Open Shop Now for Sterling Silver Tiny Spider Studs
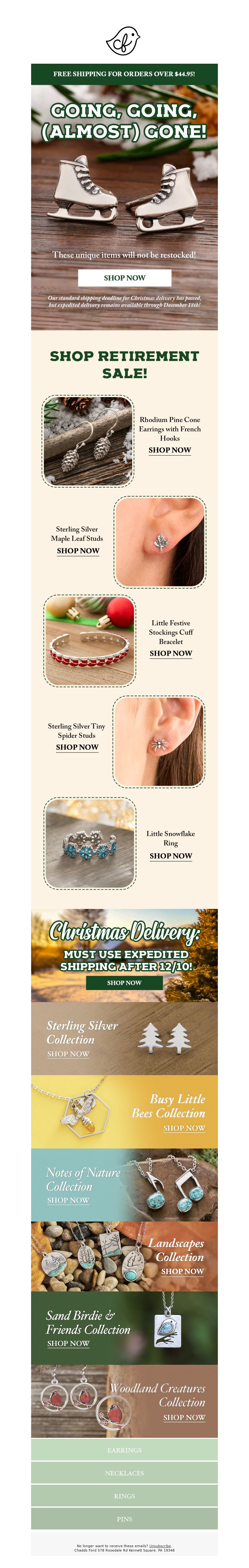 77,747
